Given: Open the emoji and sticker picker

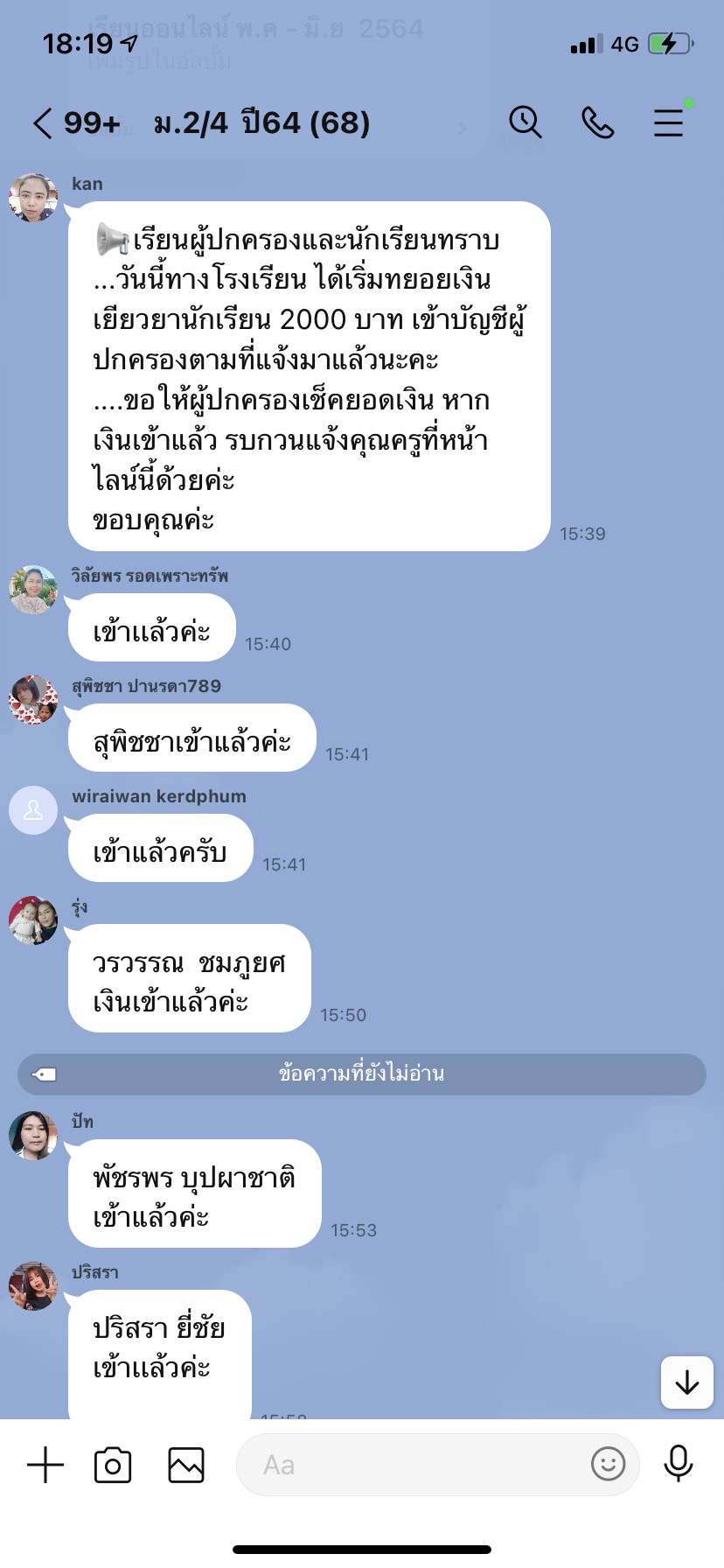Looking at the screenshot, I should click(x=609, y=1463).
